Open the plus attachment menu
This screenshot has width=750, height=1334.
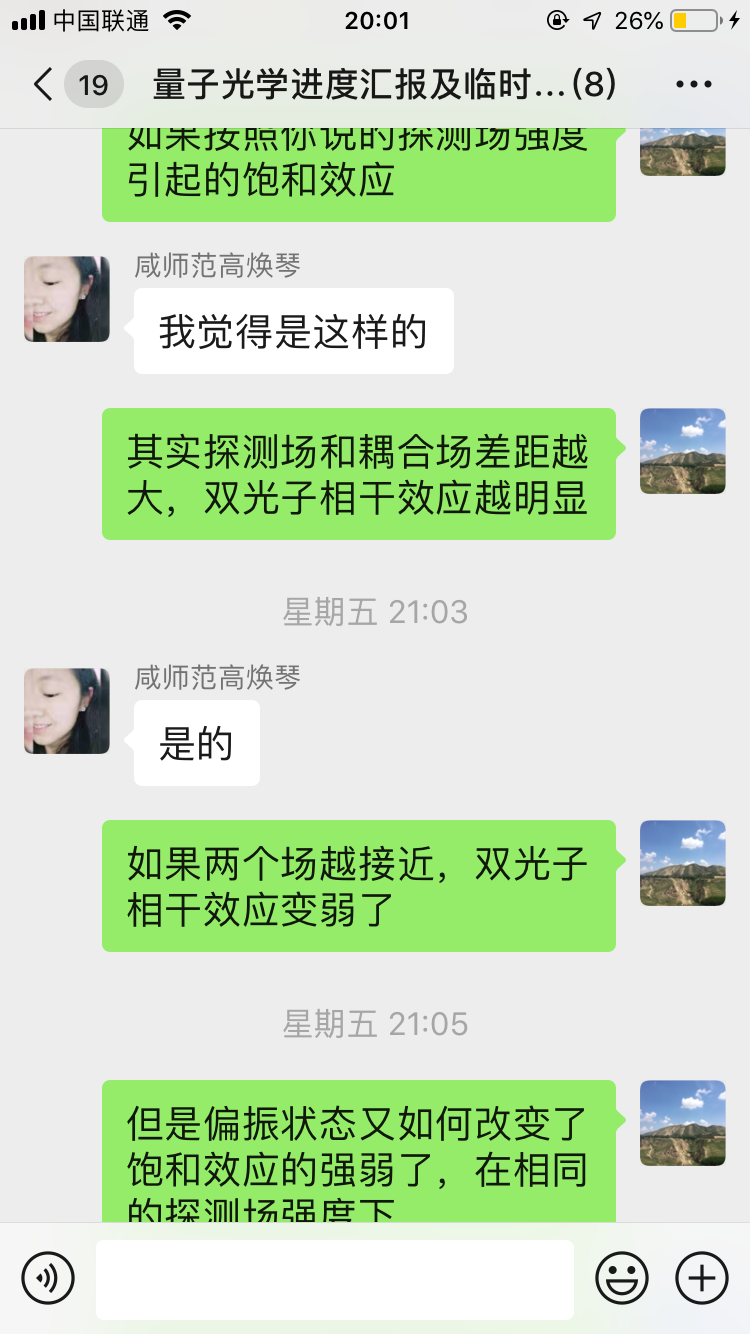tap(701, 1278)
